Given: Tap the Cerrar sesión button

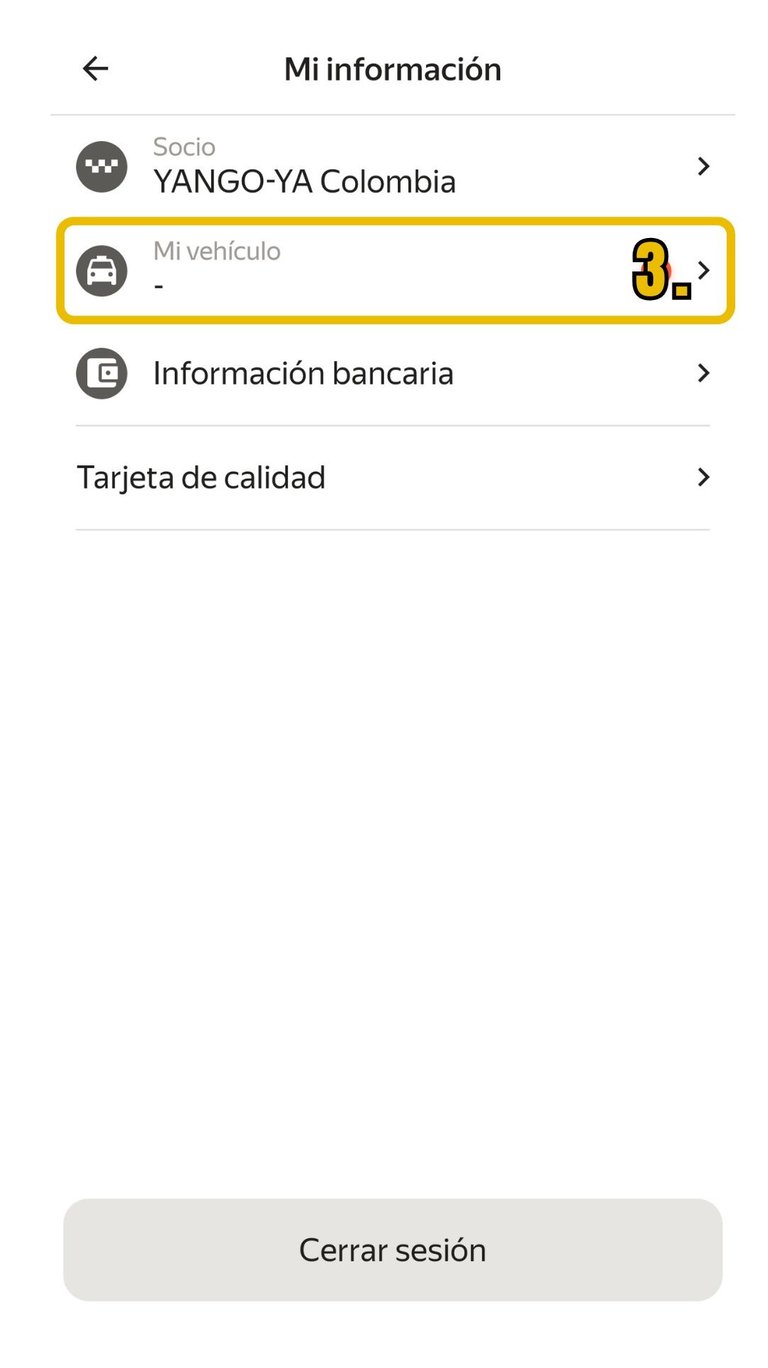Looking at the screenshot, I should (x=392, y=1249).
